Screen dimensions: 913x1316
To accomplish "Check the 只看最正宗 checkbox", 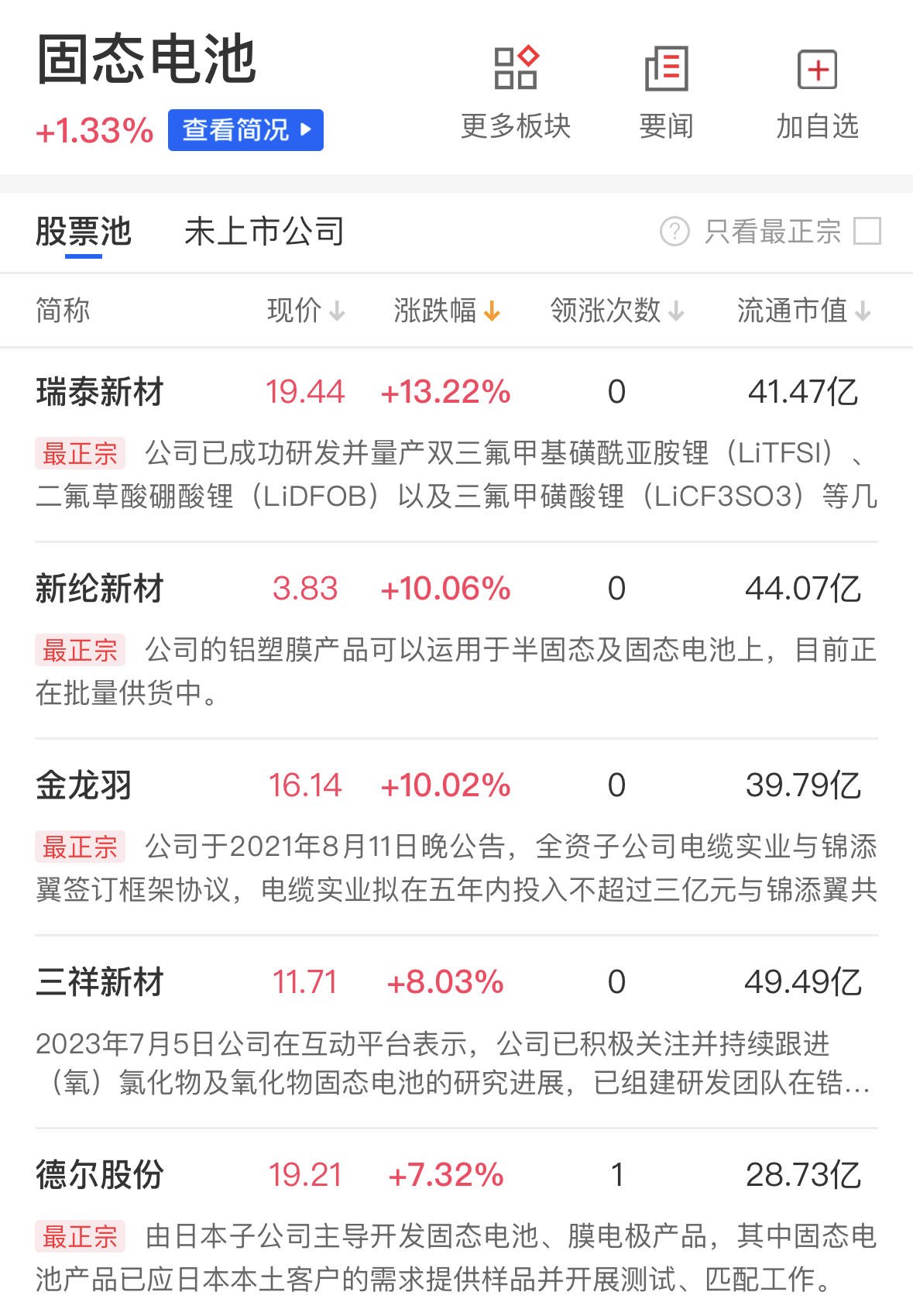I will point(867,231).
